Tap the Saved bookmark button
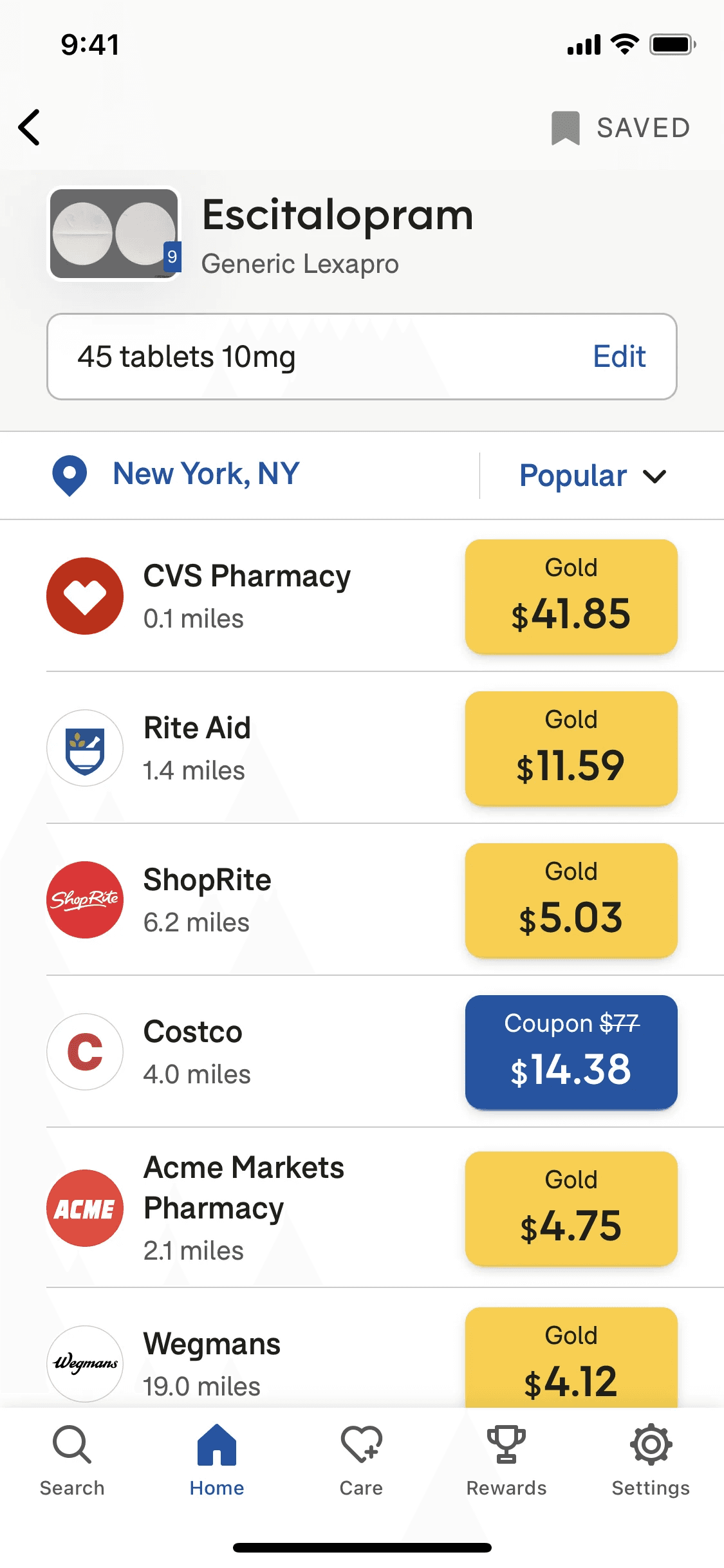 coord(620,127)
